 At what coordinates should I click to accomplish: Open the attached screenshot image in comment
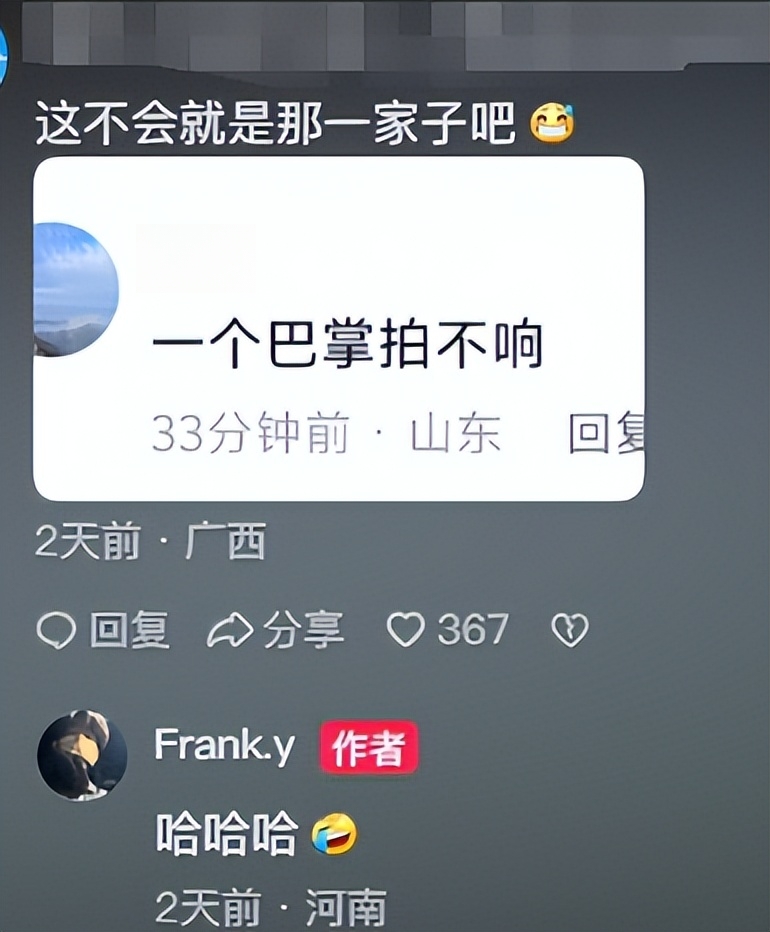(338, 328)
